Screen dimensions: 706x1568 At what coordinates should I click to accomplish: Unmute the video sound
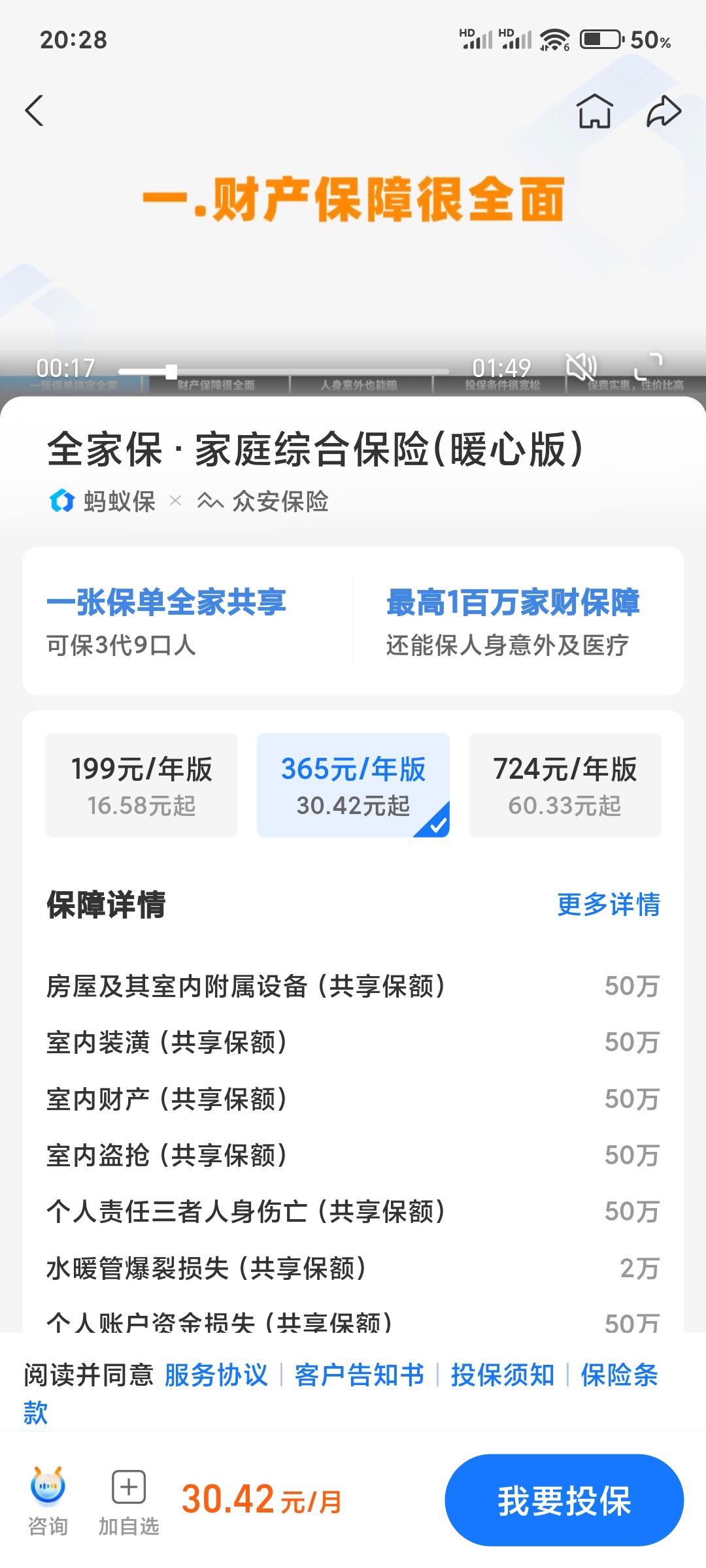[581, 367]
